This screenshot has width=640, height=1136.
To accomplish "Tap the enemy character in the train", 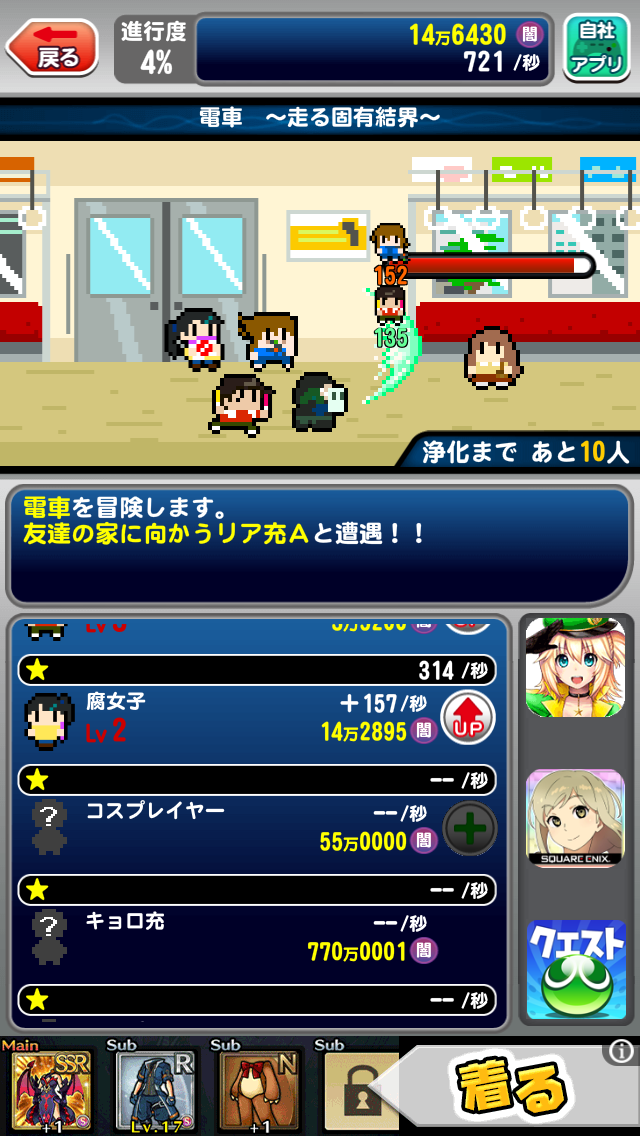I will [490, 357].
